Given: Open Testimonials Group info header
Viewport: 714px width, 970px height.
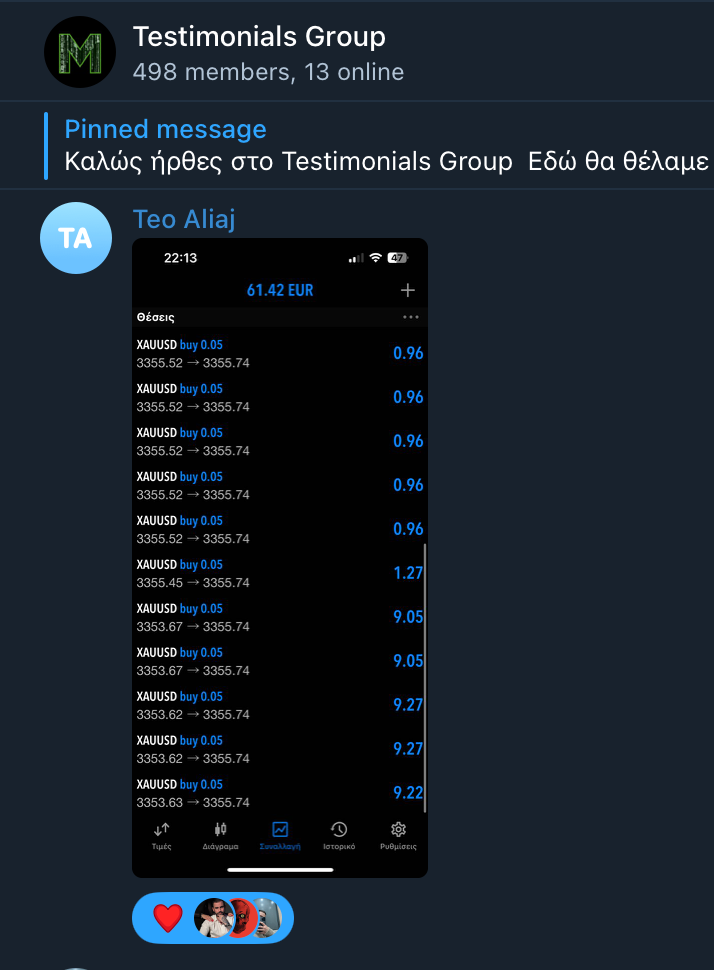Looking at the screenshot, I should pyautogui.click(x=258, y=52).
